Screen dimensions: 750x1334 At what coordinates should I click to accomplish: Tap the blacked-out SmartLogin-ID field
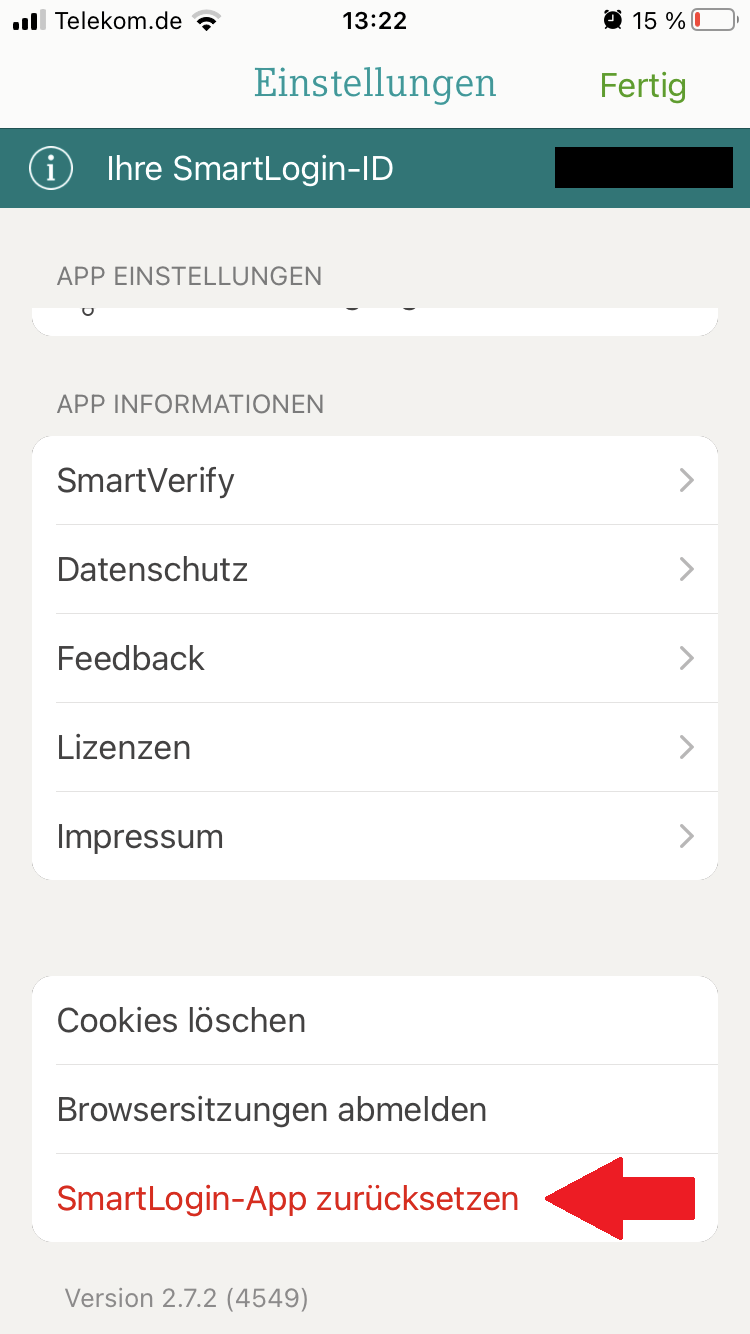click(x=643, y=167)
